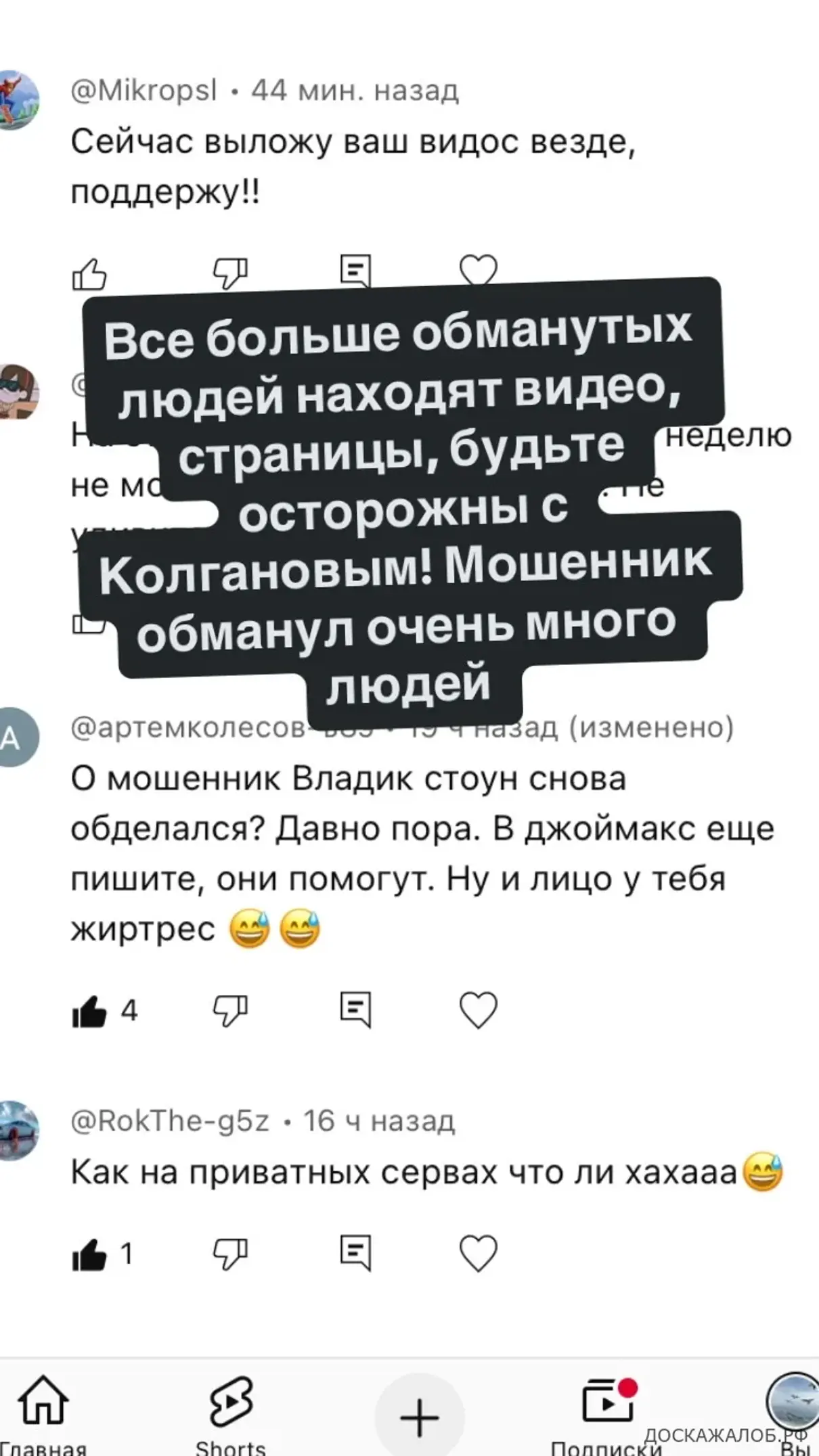Like the @RokThe-g5z comment

point(89,1254)
